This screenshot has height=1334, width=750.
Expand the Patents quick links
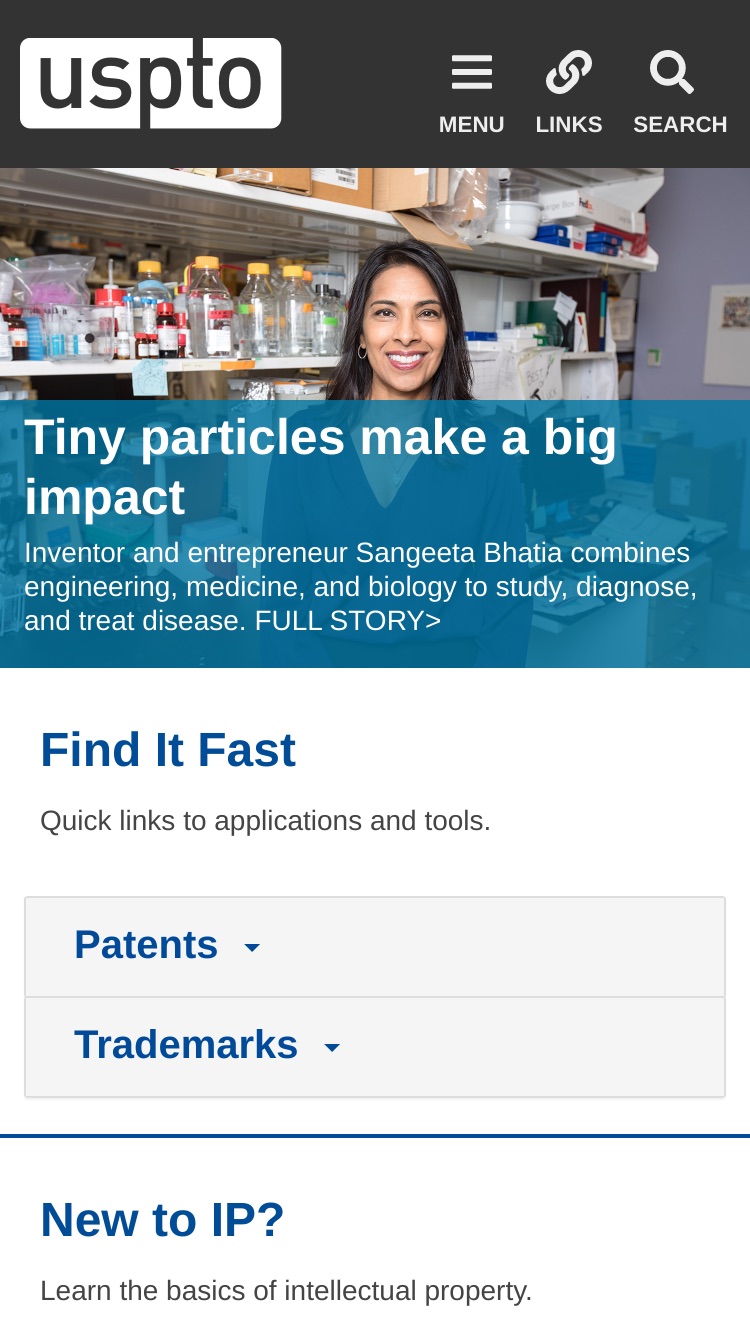[x=375, y=946]
